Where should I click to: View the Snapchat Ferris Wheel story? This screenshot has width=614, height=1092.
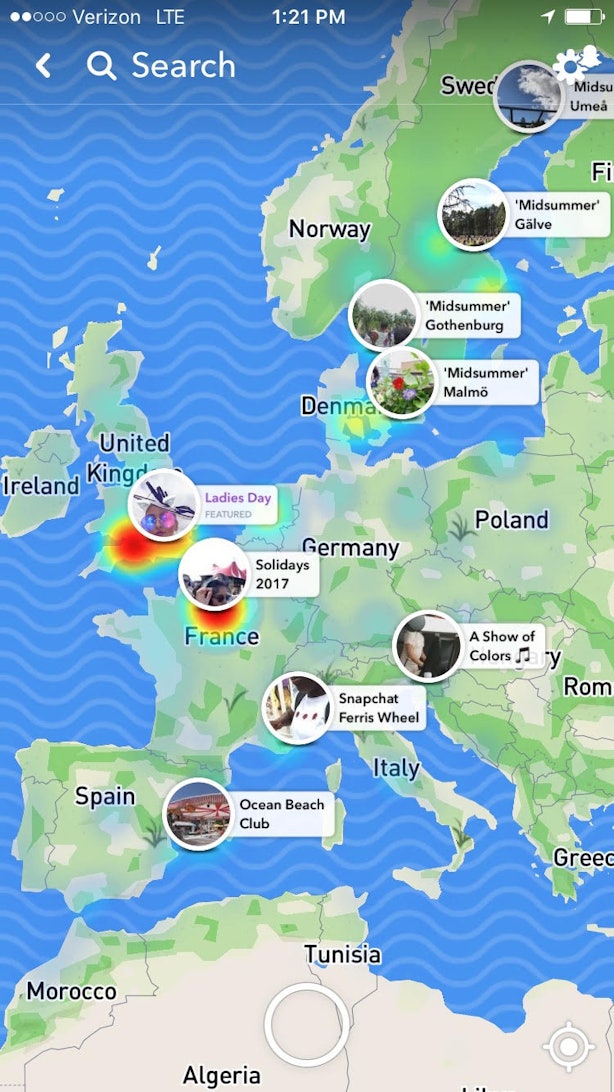pyautogui.click(x=344, y=708)
